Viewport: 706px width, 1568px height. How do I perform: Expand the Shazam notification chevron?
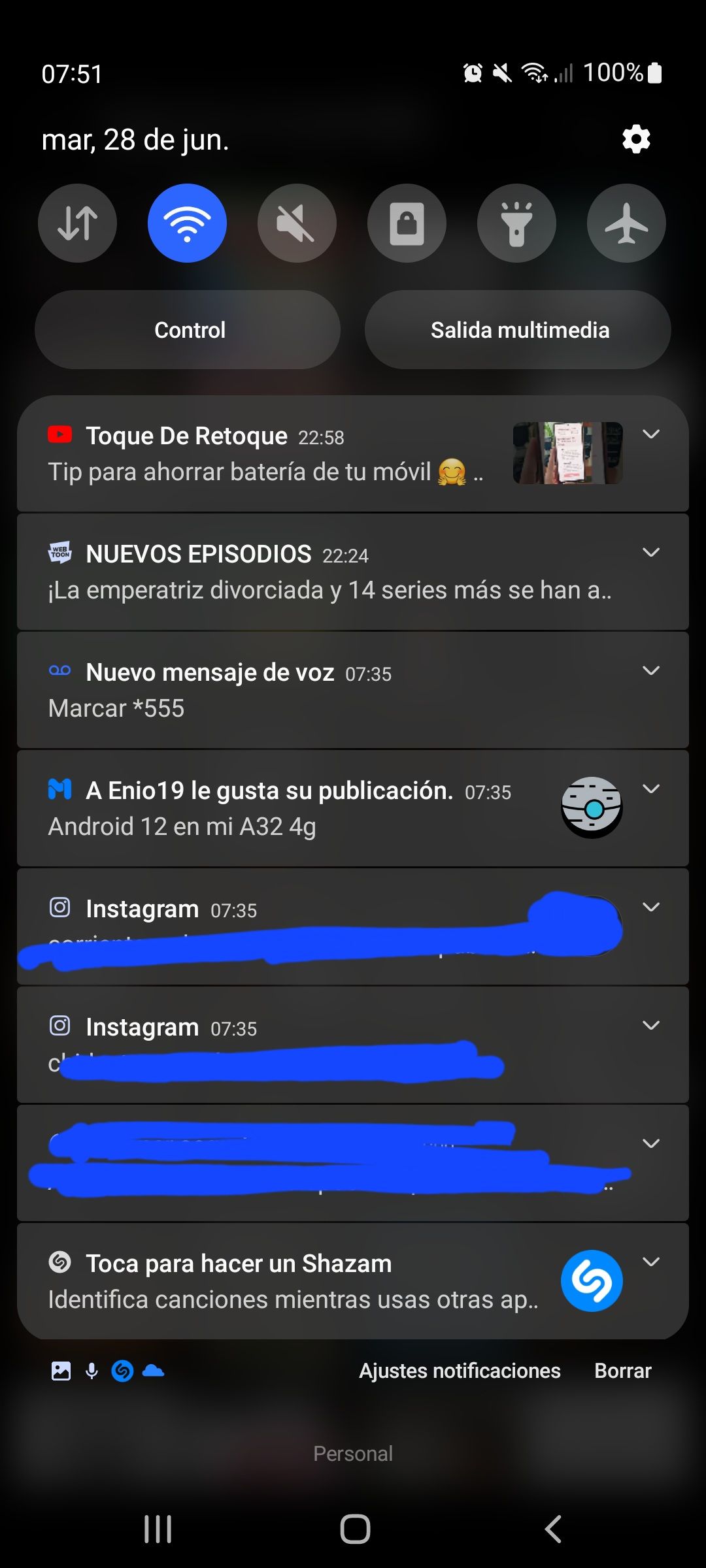tap(651, 1261)
